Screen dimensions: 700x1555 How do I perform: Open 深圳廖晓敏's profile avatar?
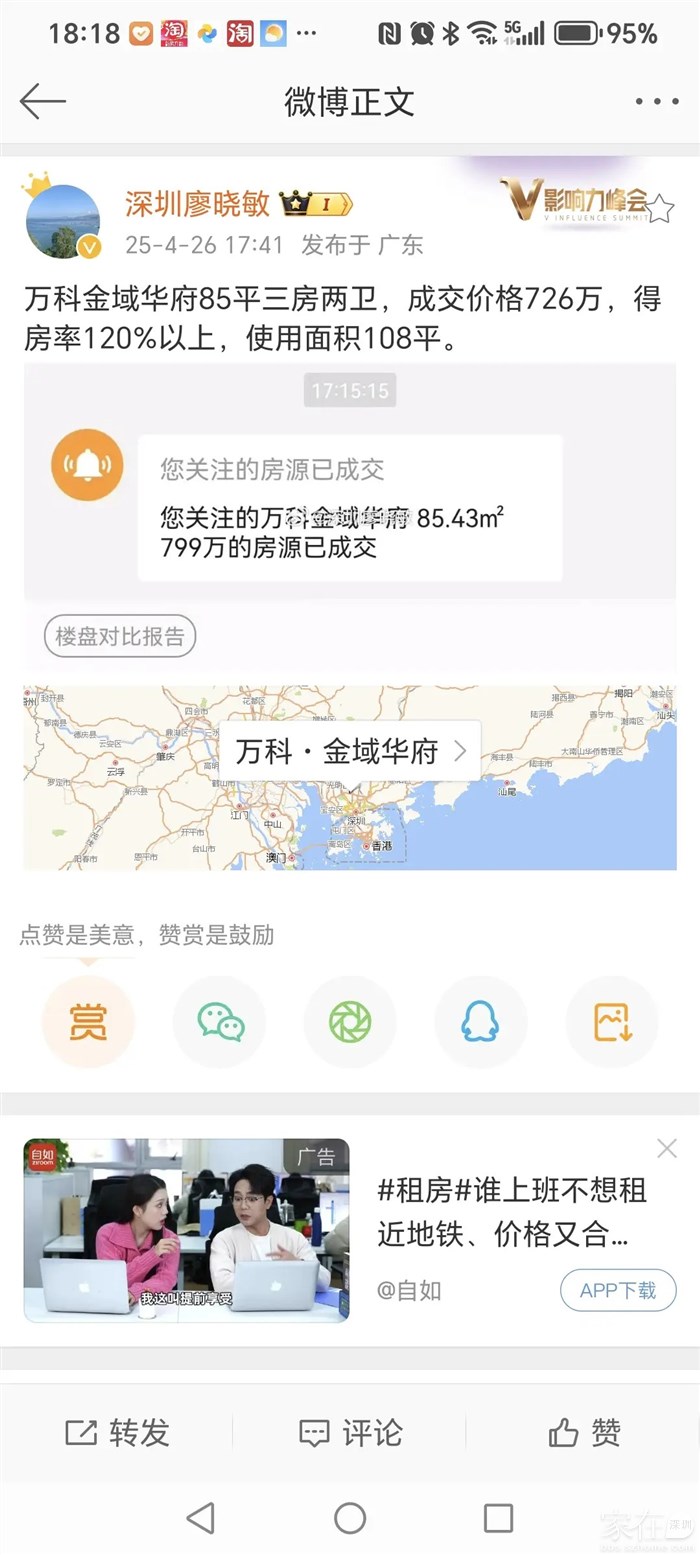tap(63, 221)
